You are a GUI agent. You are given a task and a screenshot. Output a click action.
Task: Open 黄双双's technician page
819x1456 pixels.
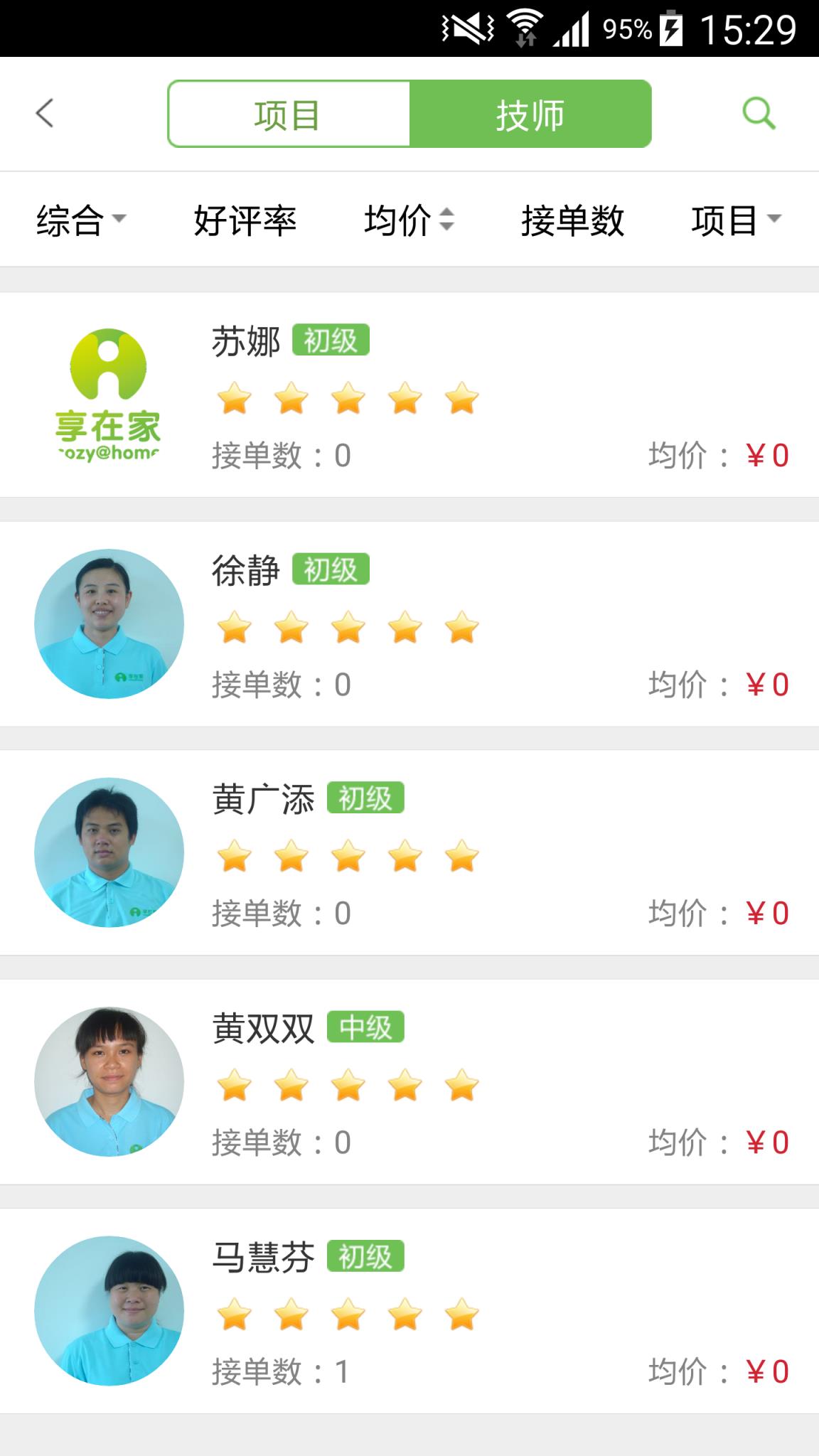[x=409, y=1082]
